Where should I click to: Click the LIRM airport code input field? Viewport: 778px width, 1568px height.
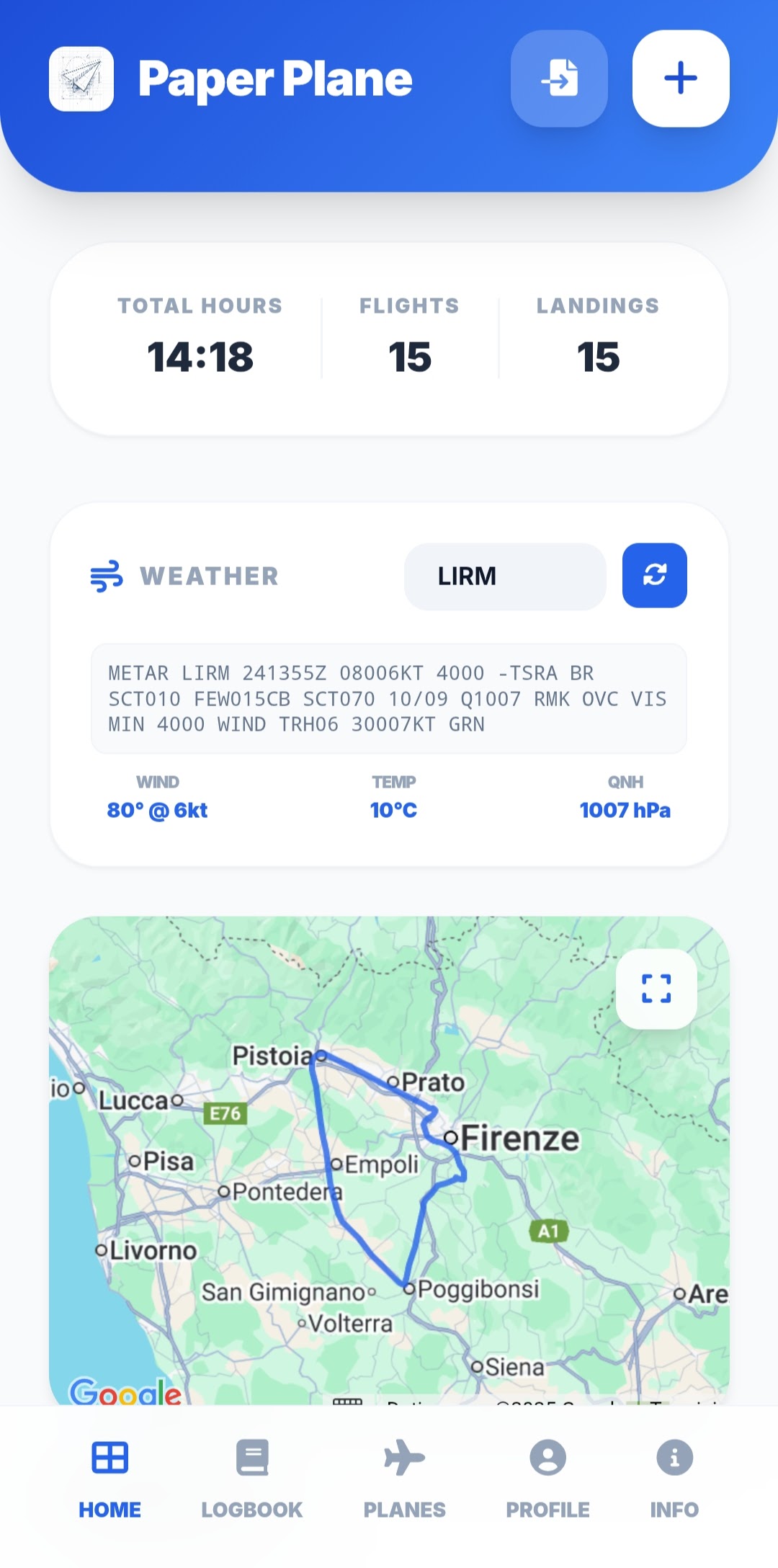click(x=506, y=576)
